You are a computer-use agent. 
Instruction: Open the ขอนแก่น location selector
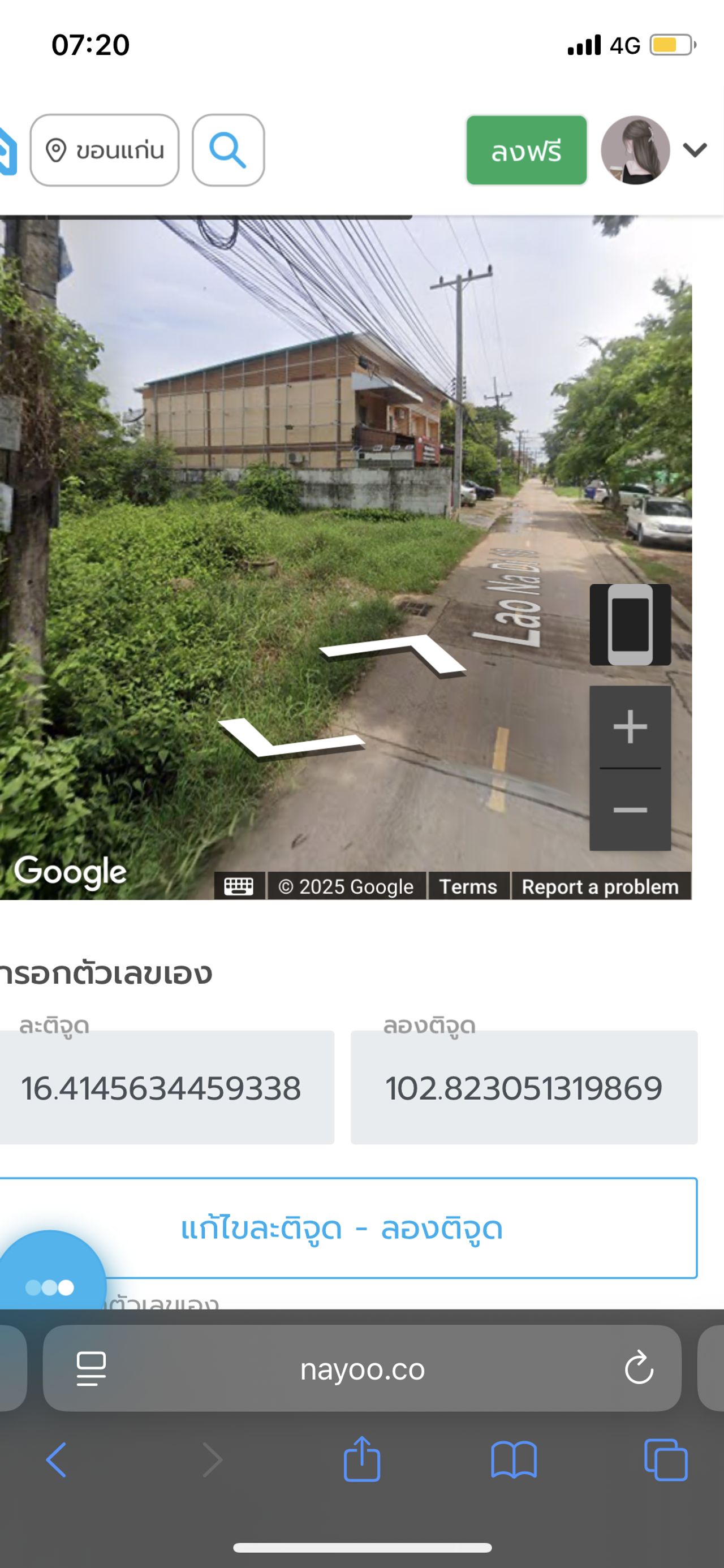pyautogui.click(x=105, y=150)
